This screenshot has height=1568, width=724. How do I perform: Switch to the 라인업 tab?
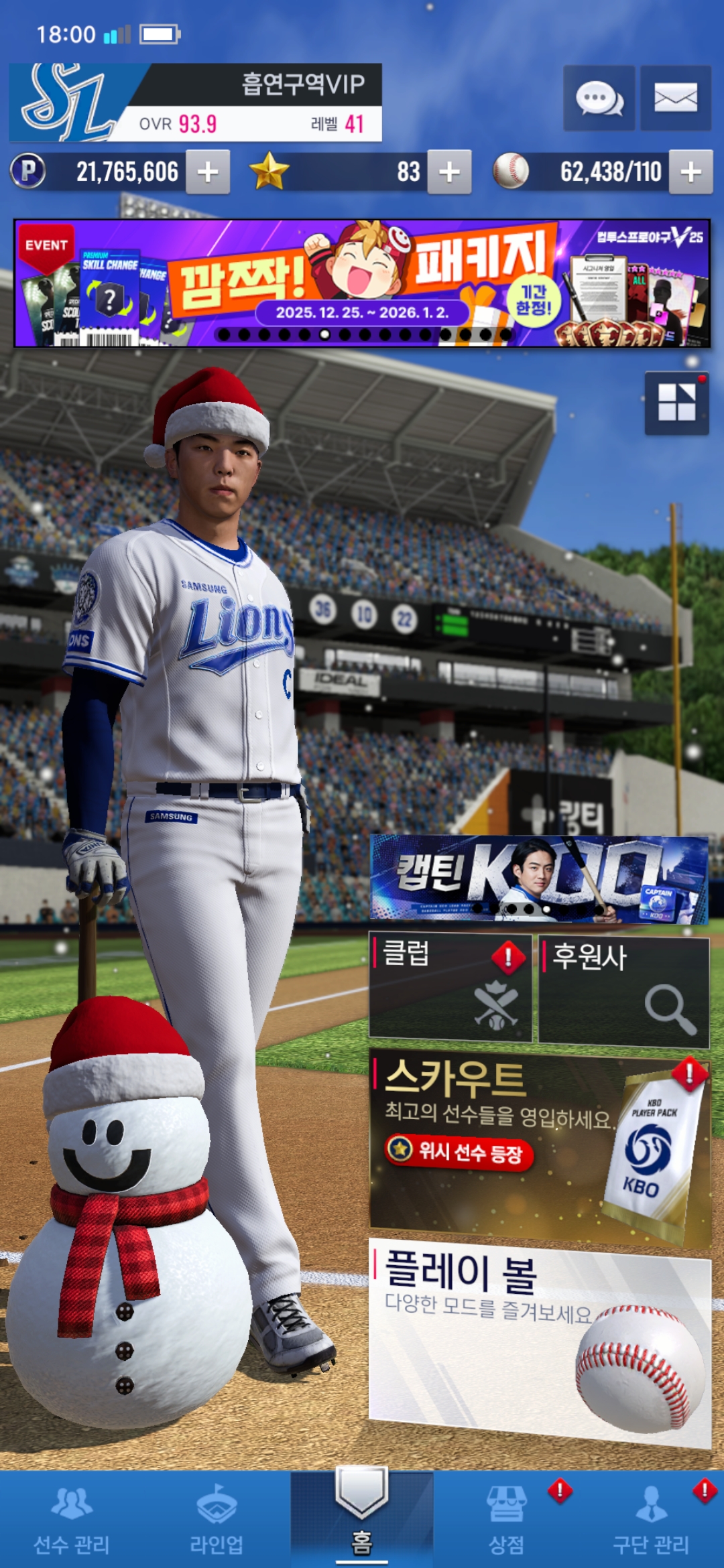(217, 1521)
